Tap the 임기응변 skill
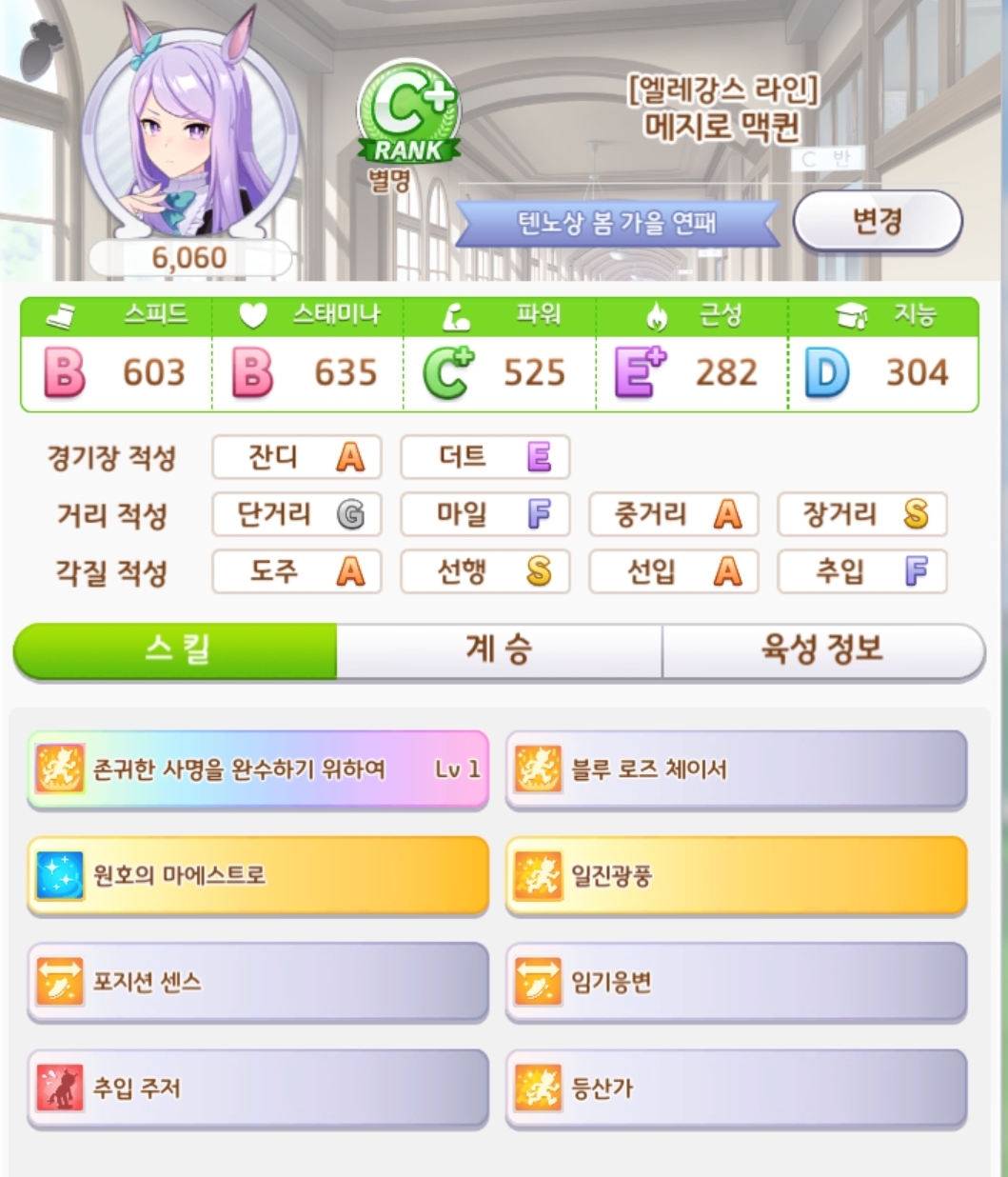 click(736, 982)
